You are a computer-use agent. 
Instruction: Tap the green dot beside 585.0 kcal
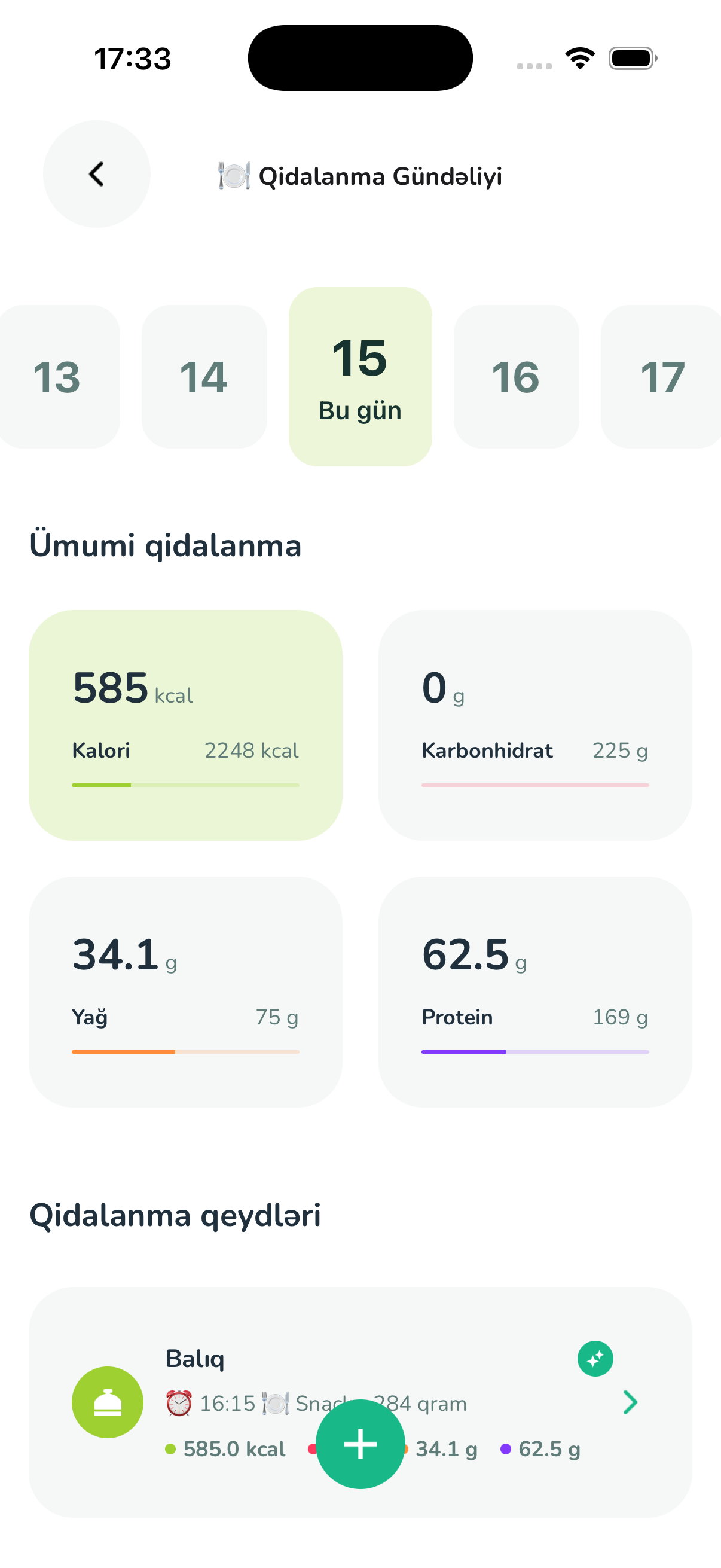tap(171, 1448)
